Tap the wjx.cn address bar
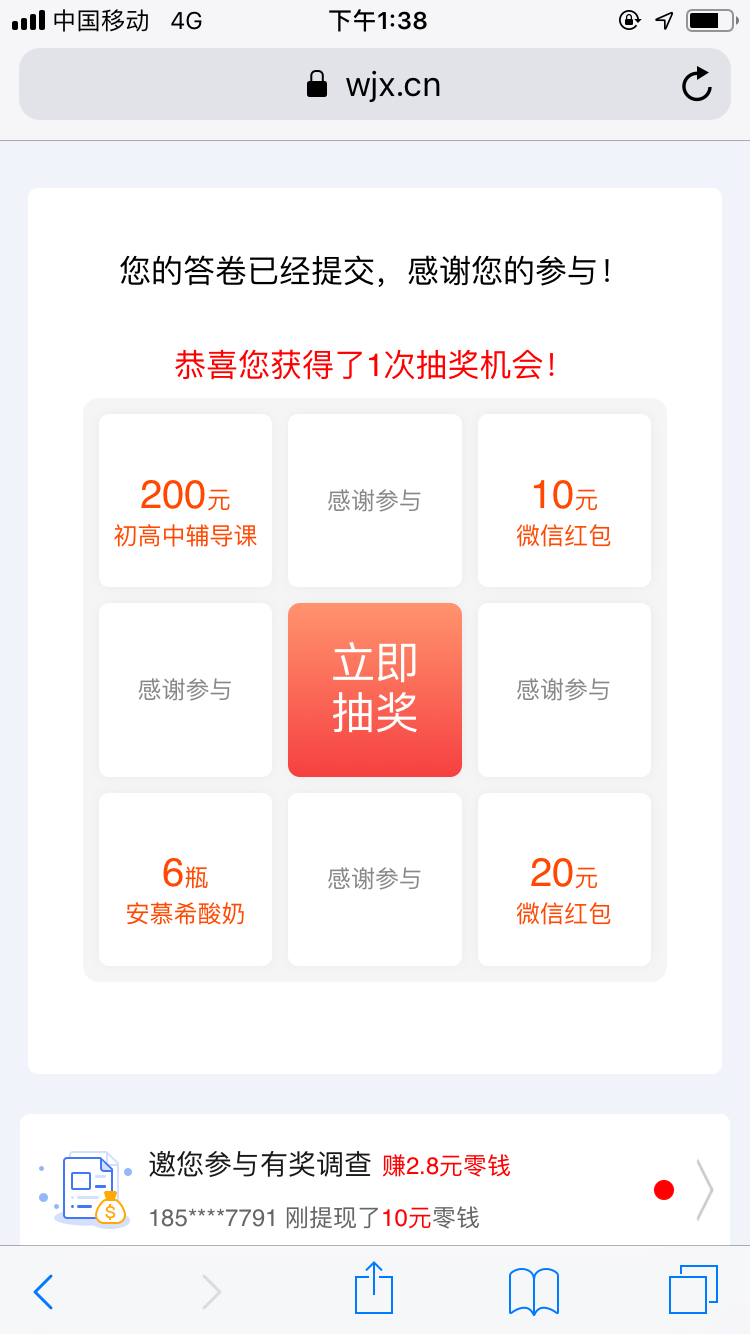Screen dimensions: 750x1334 tap(374, 85)
